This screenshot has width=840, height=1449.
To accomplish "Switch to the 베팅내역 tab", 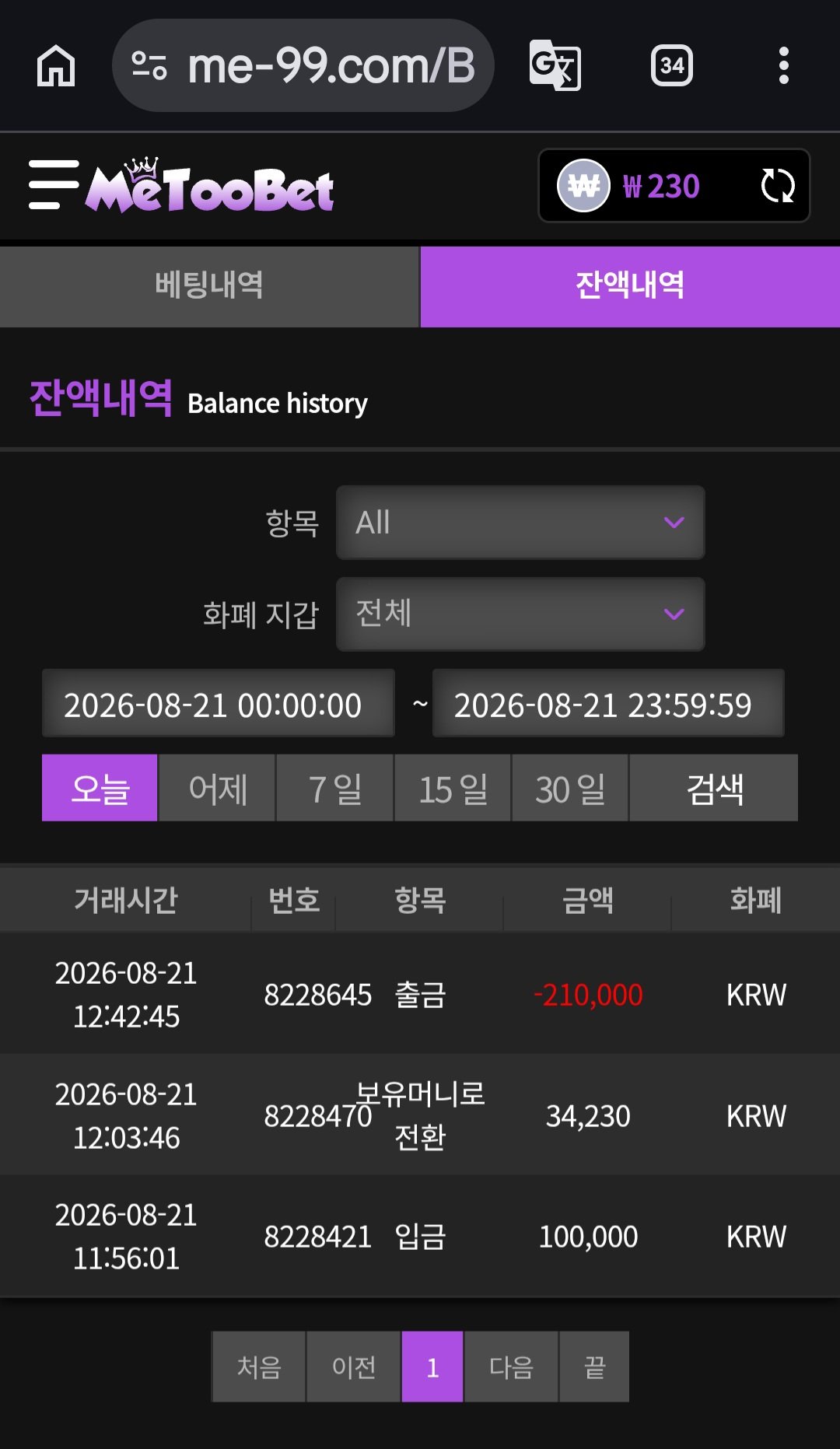I will coord(209,285).
